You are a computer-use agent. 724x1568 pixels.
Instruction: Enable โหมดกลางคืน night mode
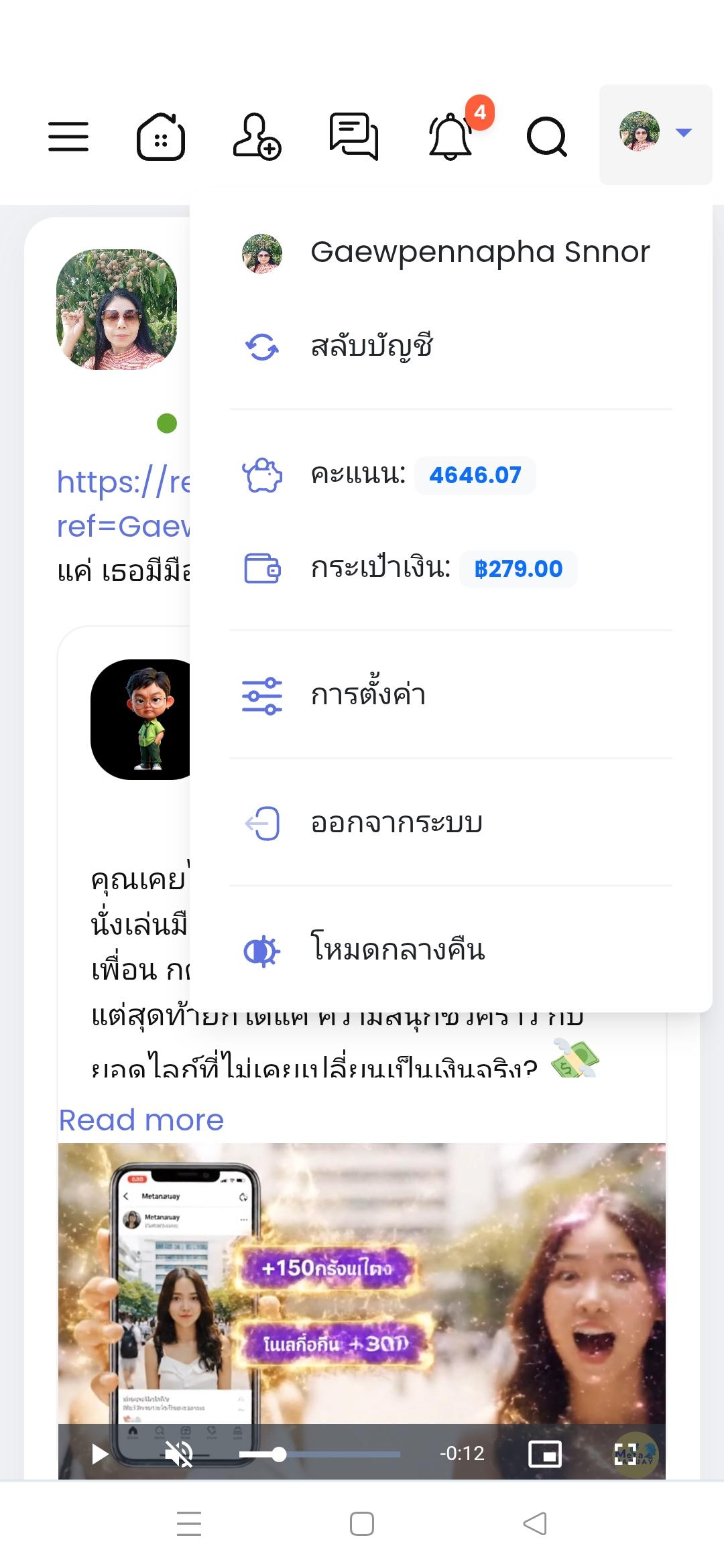[x=450, y=950]
